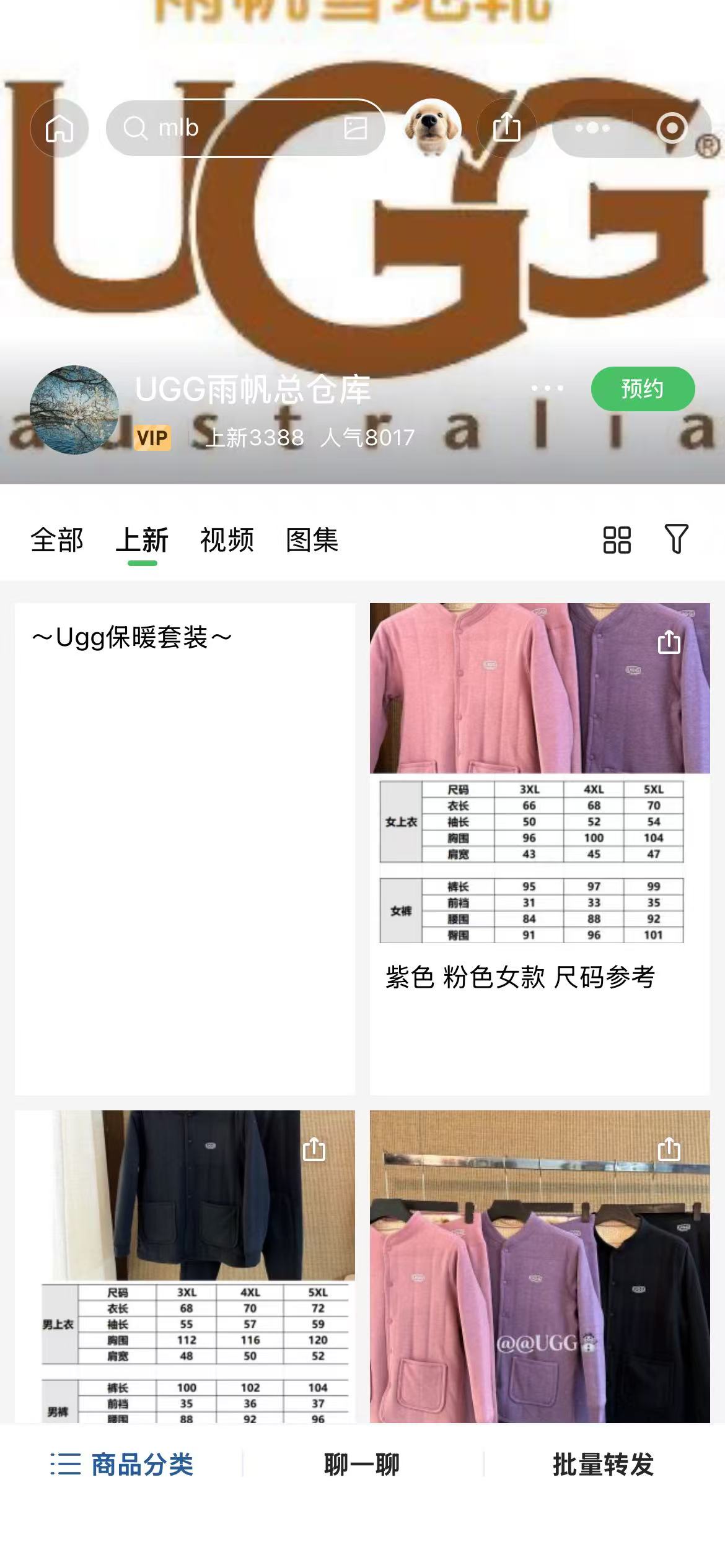
Task: Open the mini program more menu
Action: click(x=592, y=128)
